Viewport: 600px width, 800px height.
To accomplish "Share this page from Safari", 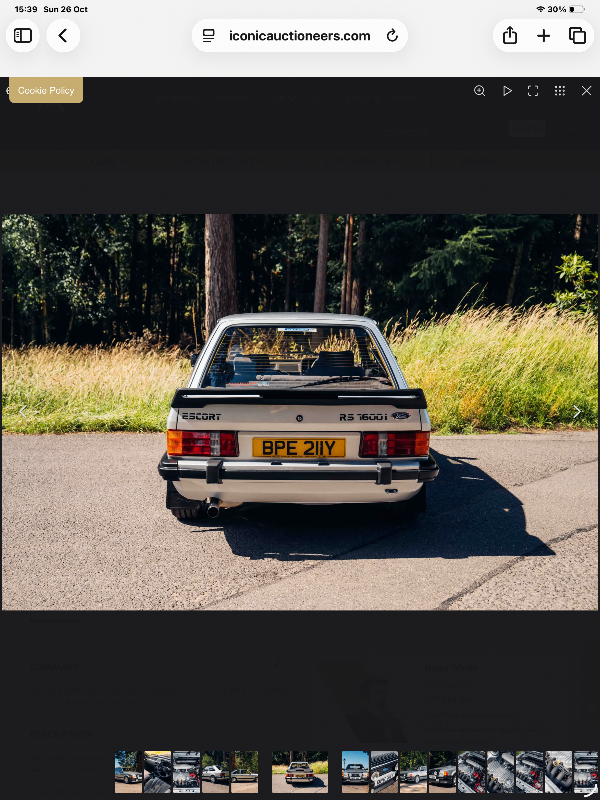I will (x=510, y=36).
